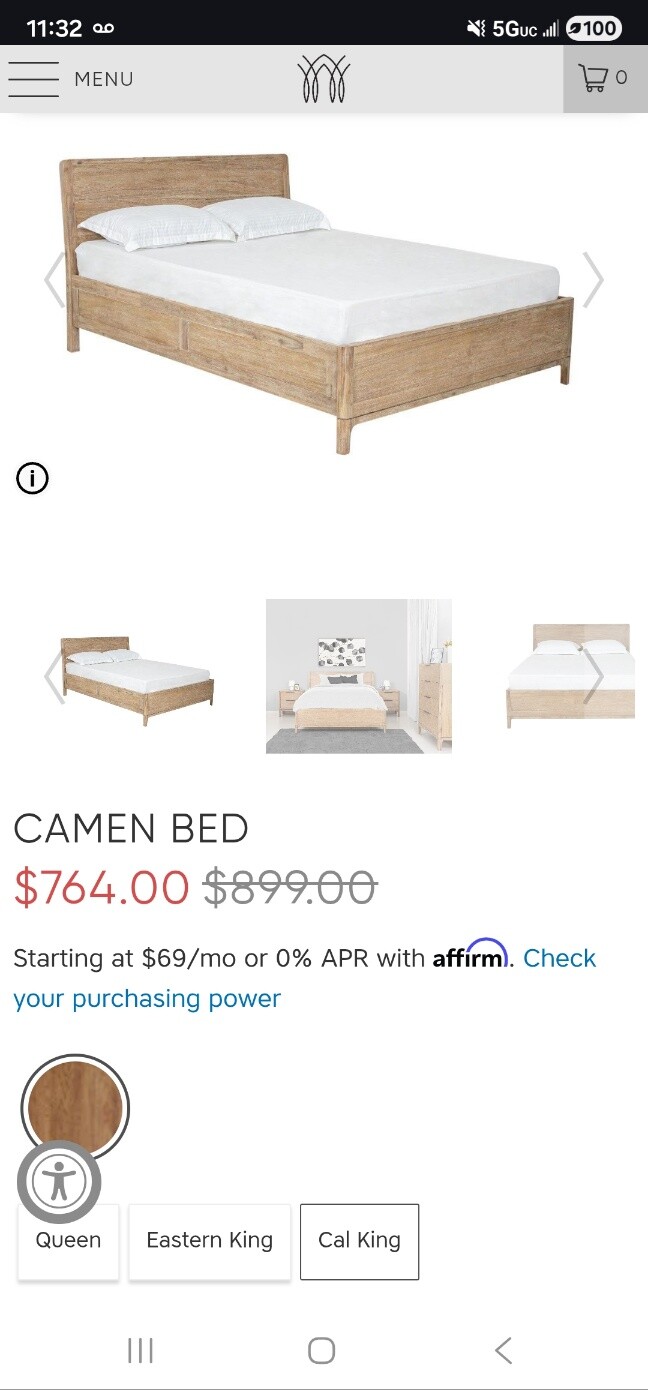Open recent apps from the navigation bar
Viewport: 648px width, 1390px height.
140,1350
